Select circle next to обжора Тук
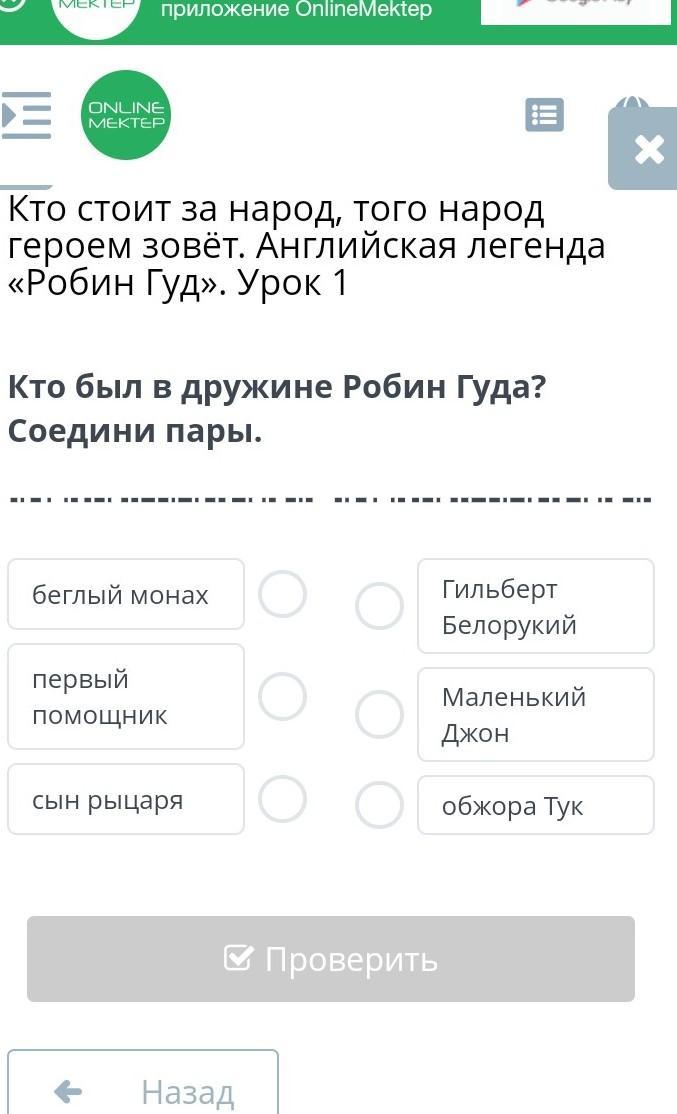This screenshot has width=677, height=1114. pyautogui.click(x=379, y=805)
